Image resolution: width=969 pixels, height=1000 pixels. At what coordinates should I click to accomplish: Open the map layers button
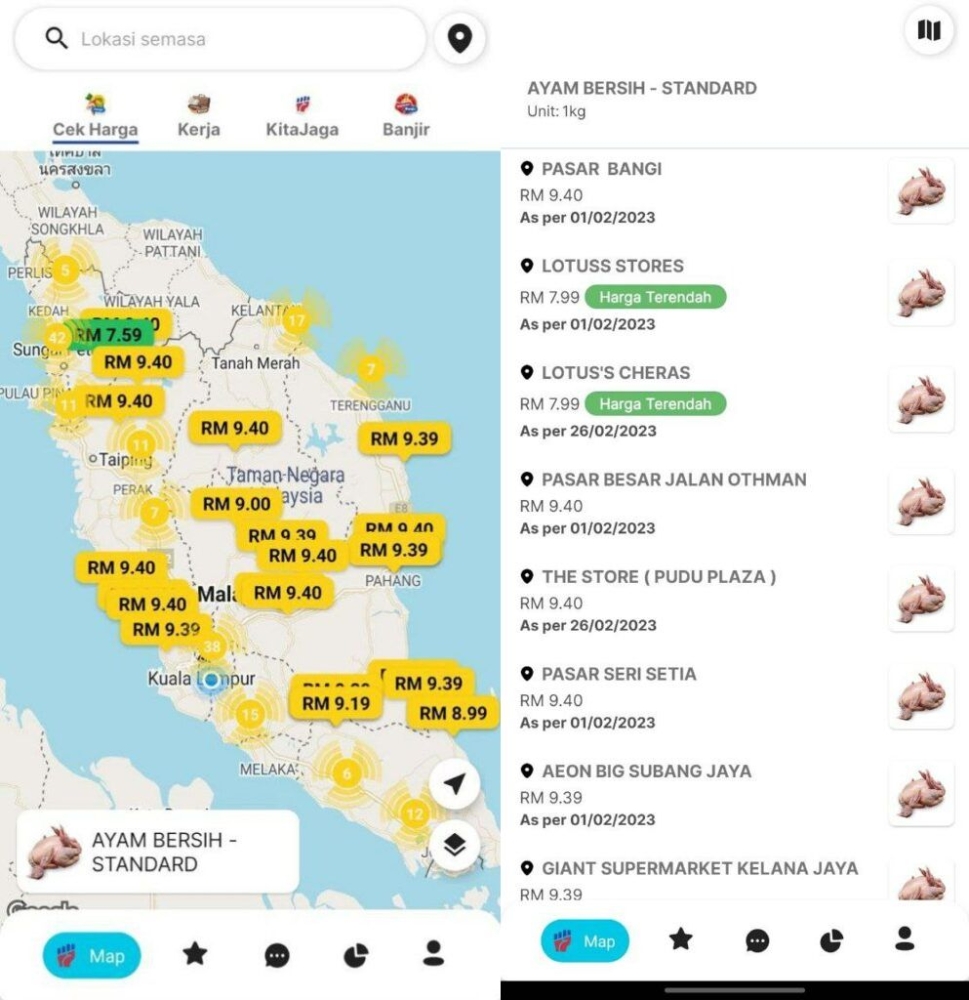click(455, 846)
